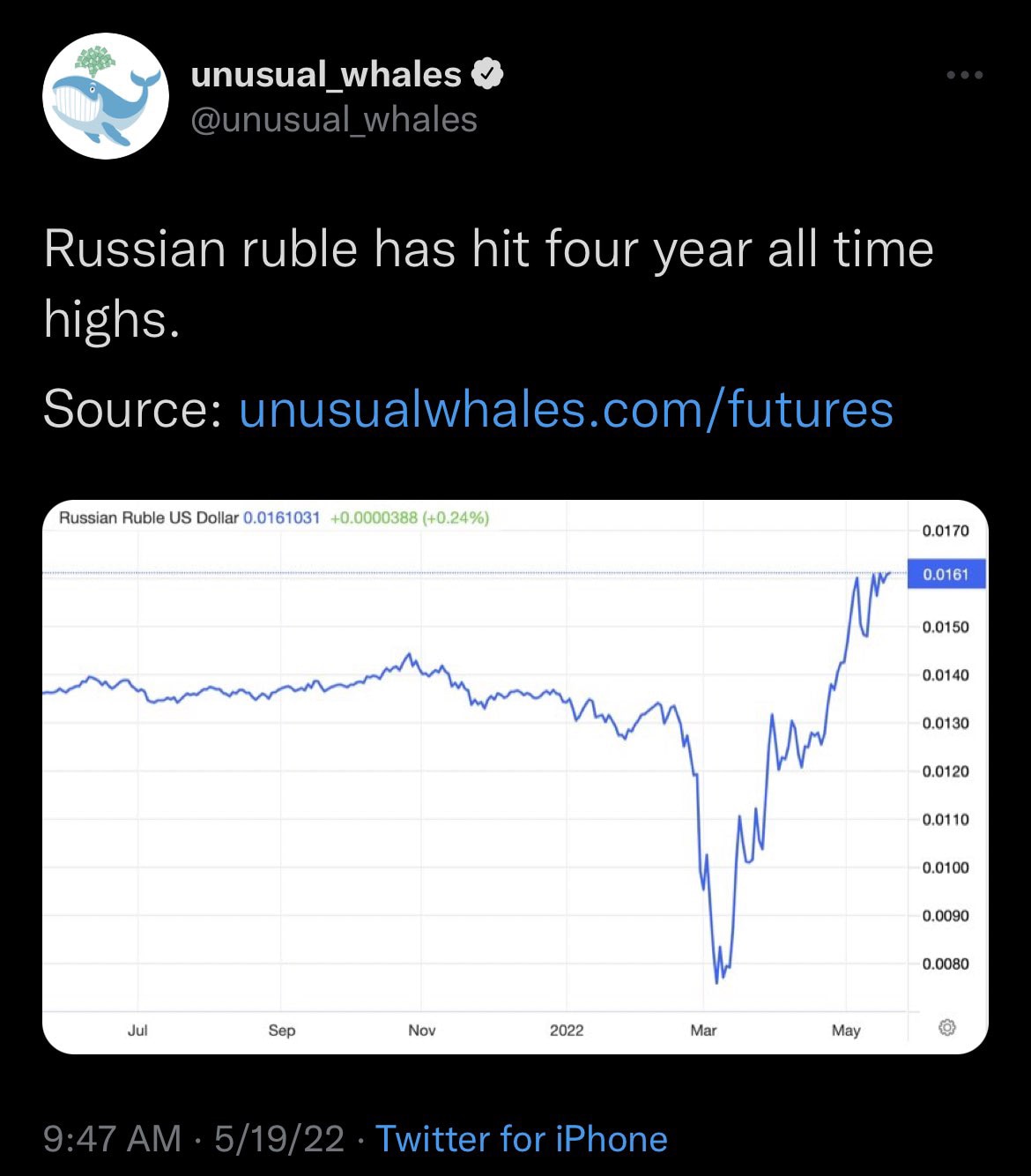Open the tweet options three-dot menu
The height and width of the screenshot is (1176, 1031).
point(966,74)
